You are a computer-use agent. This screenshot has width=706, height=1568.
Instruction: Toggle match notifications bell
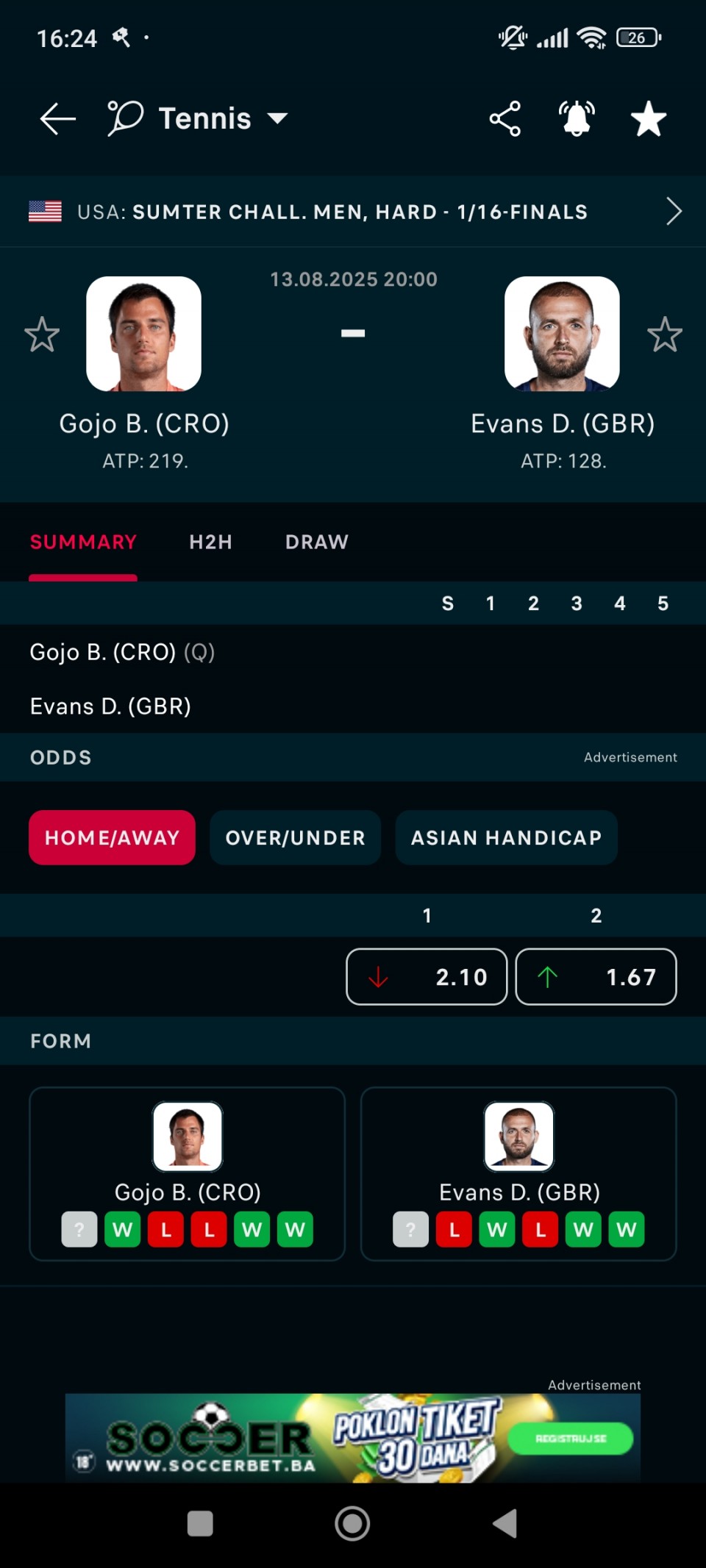tap(577, 118)
